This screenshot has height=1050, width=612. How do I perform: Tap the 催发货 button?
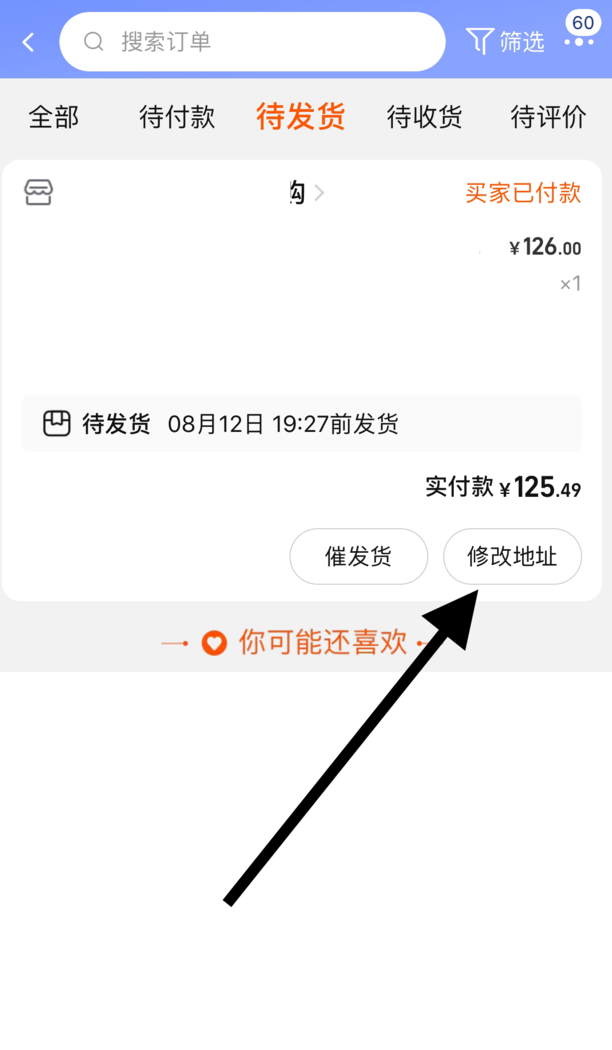(x=358, y=556)
